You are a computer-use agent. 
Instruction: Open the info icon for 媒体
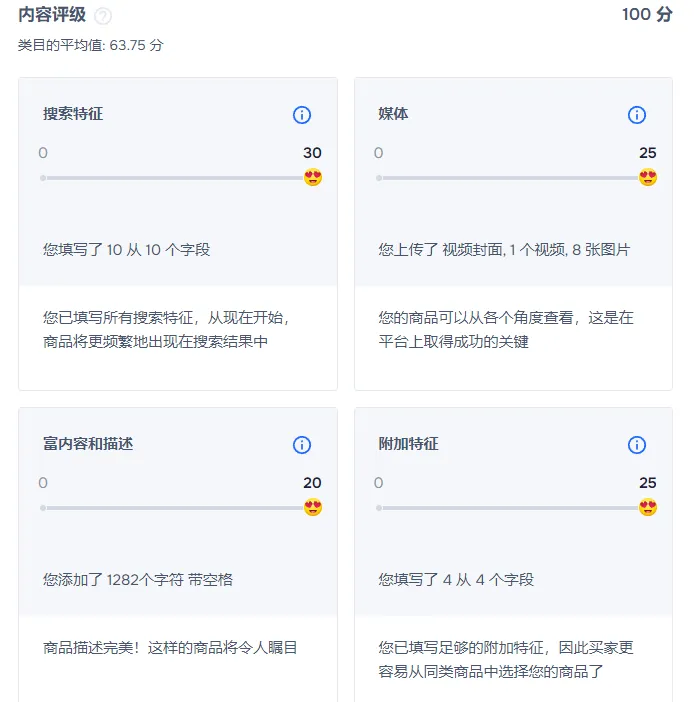[x=637, y=115]
